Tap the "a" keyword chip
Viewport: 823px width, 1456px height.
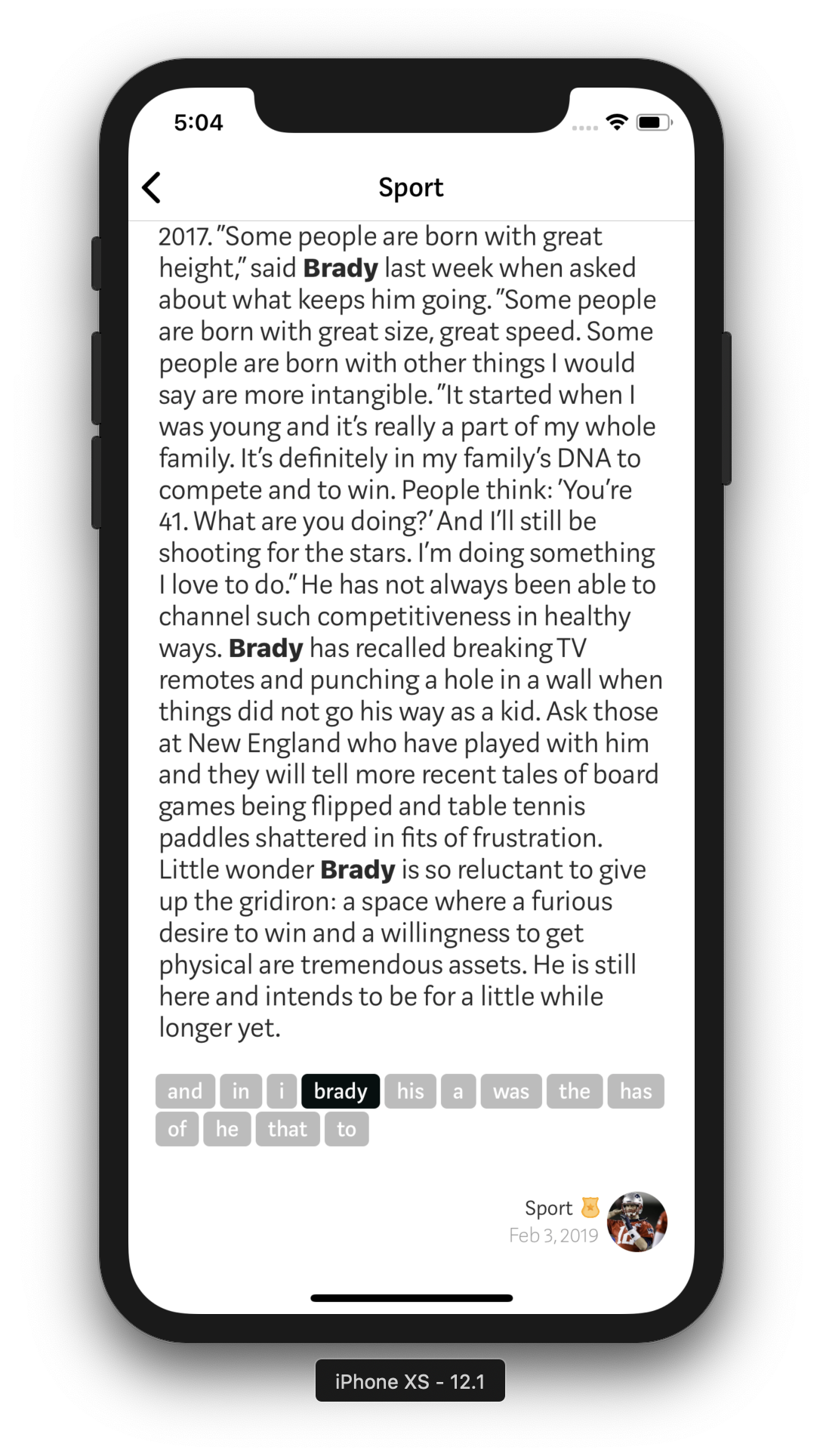pyautogui.click(x=458, y=1091)
